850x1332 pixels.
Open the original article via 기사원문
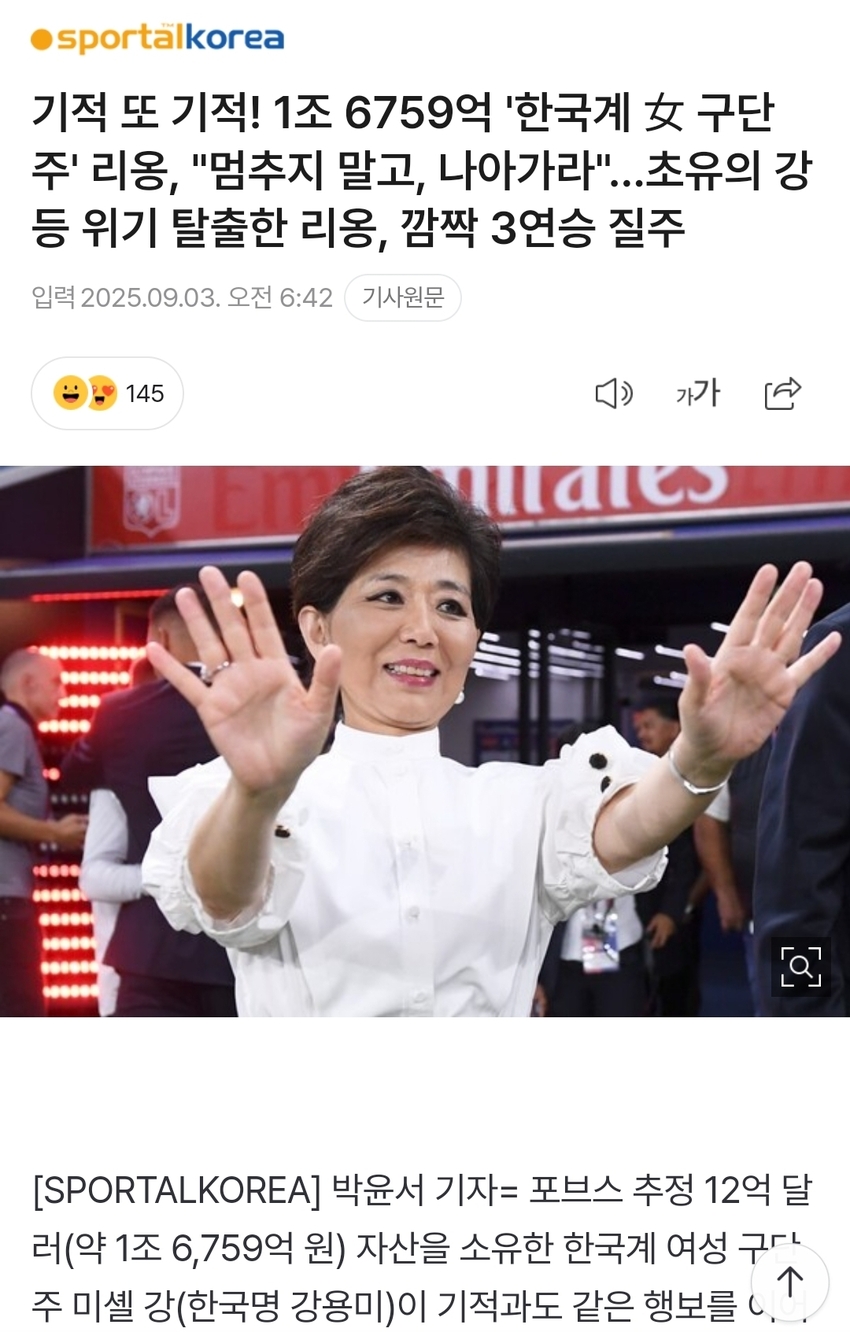coord(402,298)
